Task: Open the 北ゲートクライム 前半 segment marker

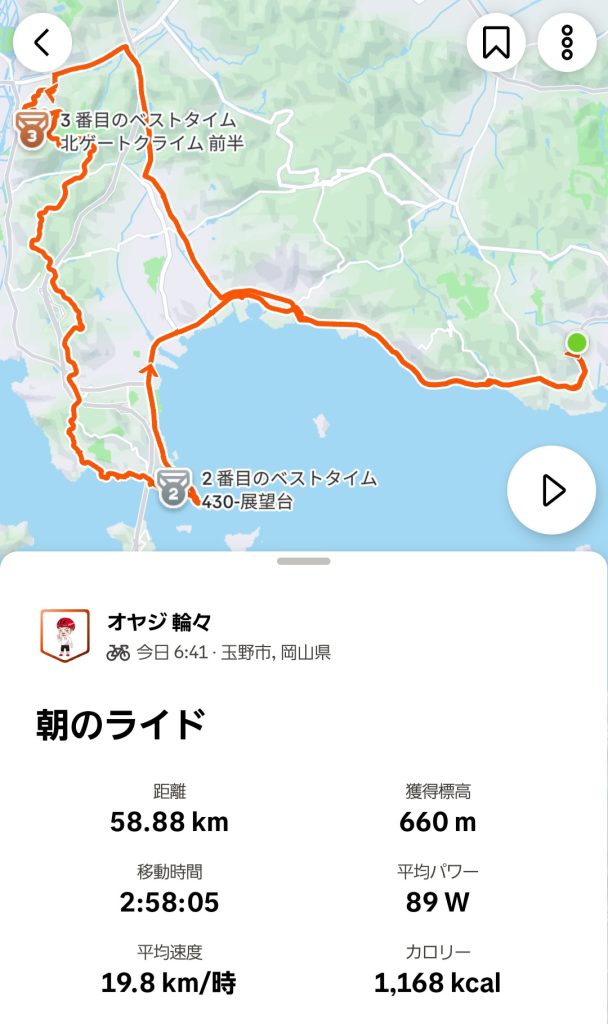Action: coord(32,130)
